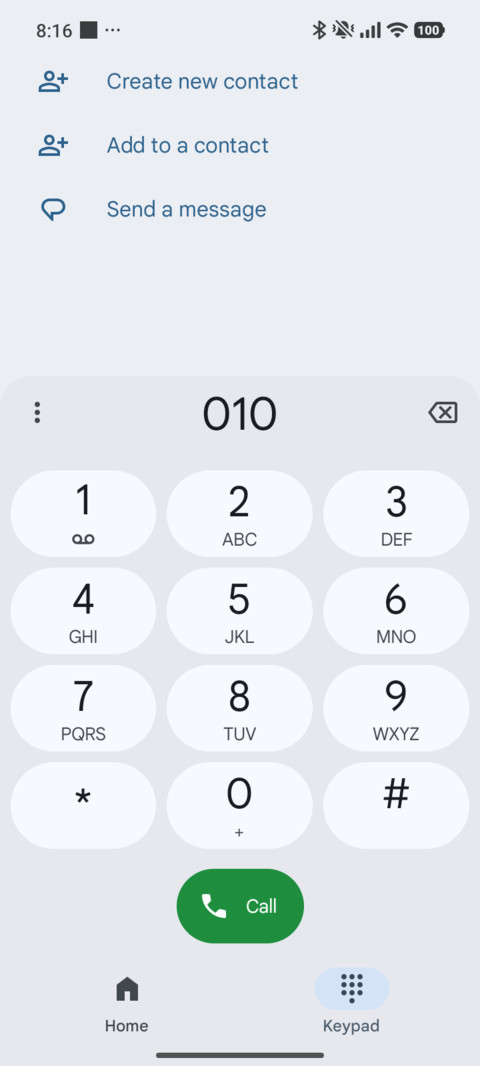Enter the star symbol

(83, 806)
